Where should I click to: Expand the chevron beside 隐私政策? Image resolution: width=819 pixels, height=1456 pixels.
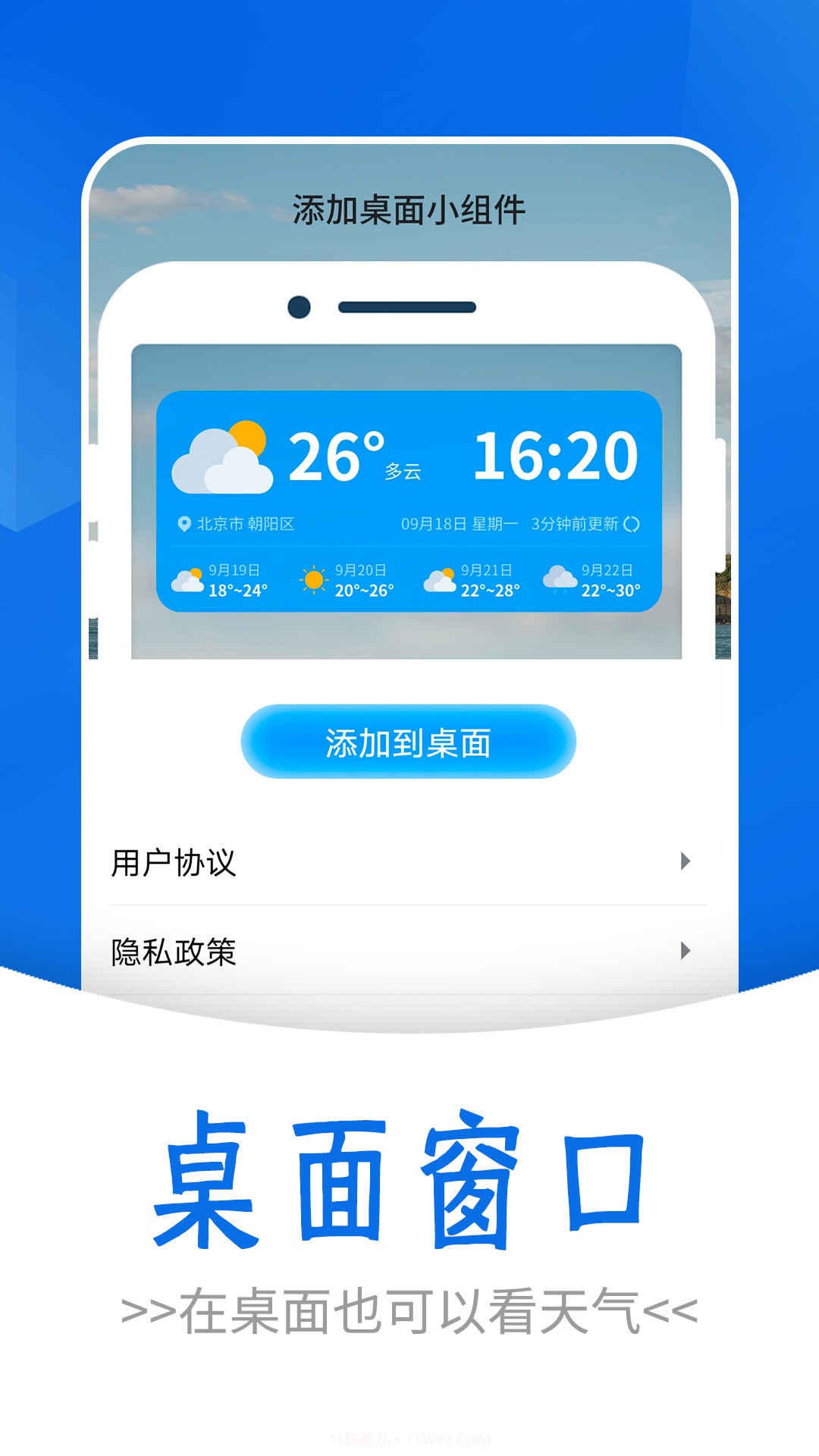pyautogui.click(x=686, y=948)
